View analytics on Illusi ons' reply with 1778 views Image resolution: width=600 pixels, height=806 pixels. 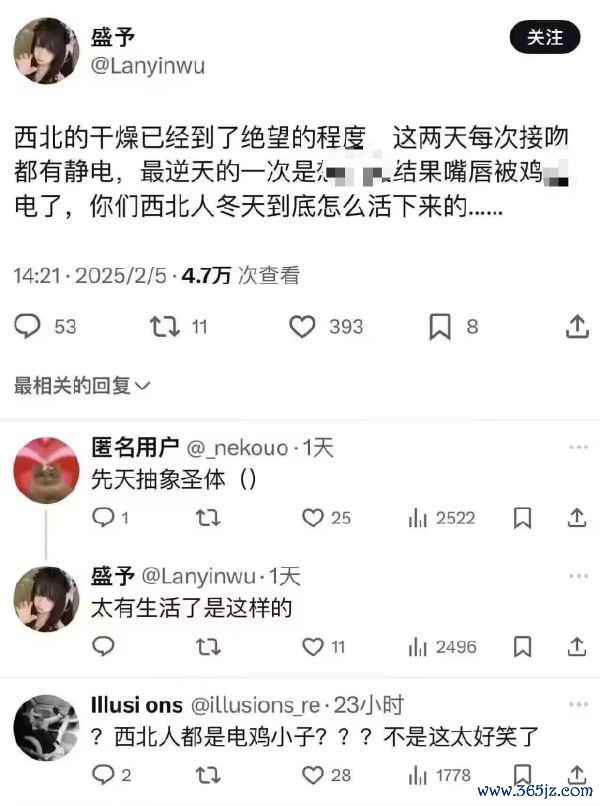(x=418, y=775)
